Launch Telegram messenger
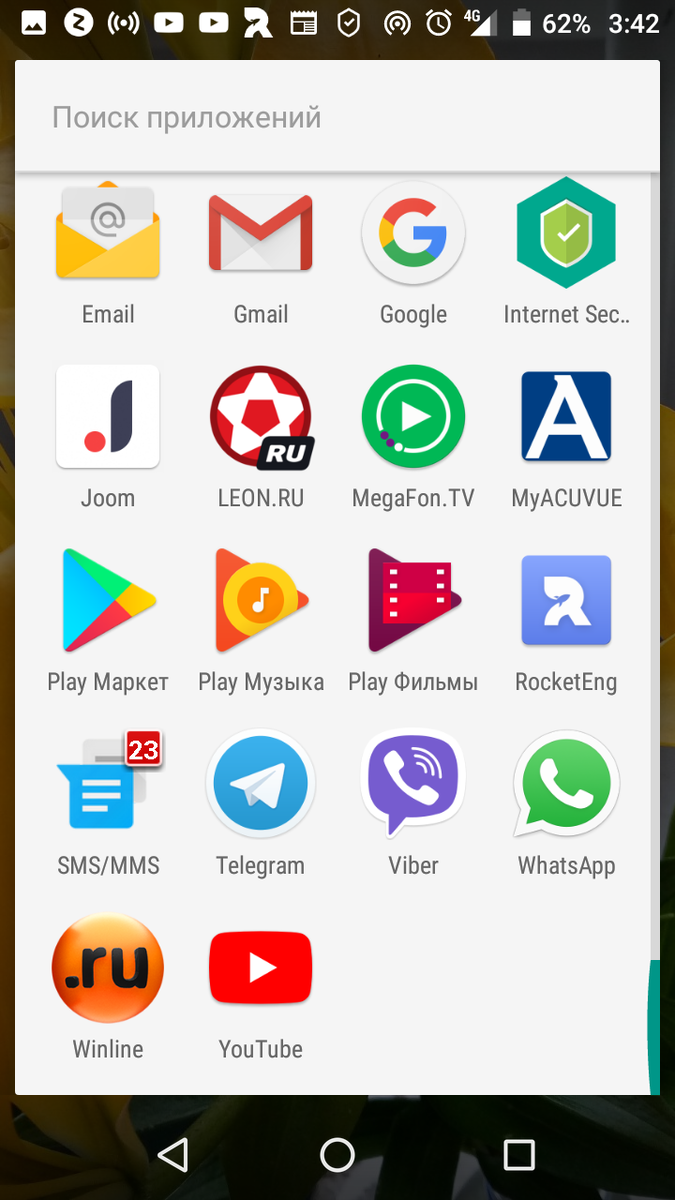 pos(261,785)
